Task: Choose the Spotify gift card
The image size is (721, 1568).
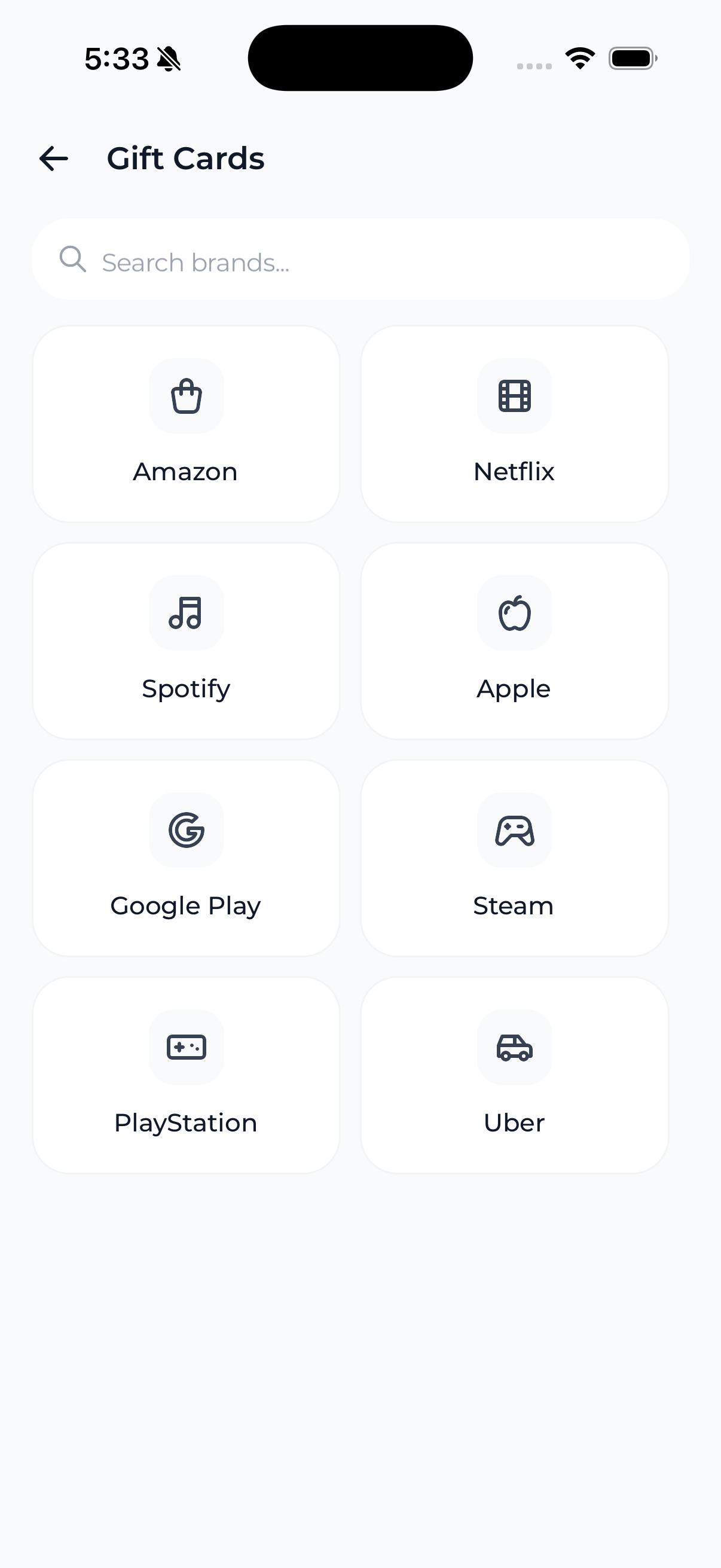Action: 185,641
